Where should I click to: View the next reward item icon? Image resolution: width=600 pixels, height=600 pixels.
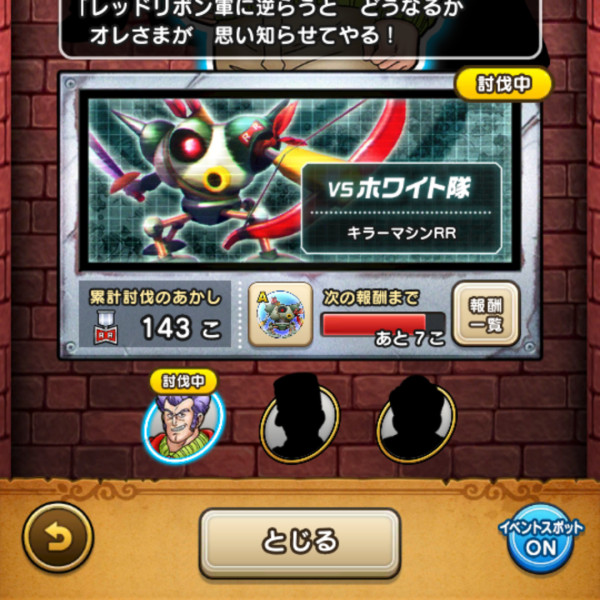(x=281, y=314)
